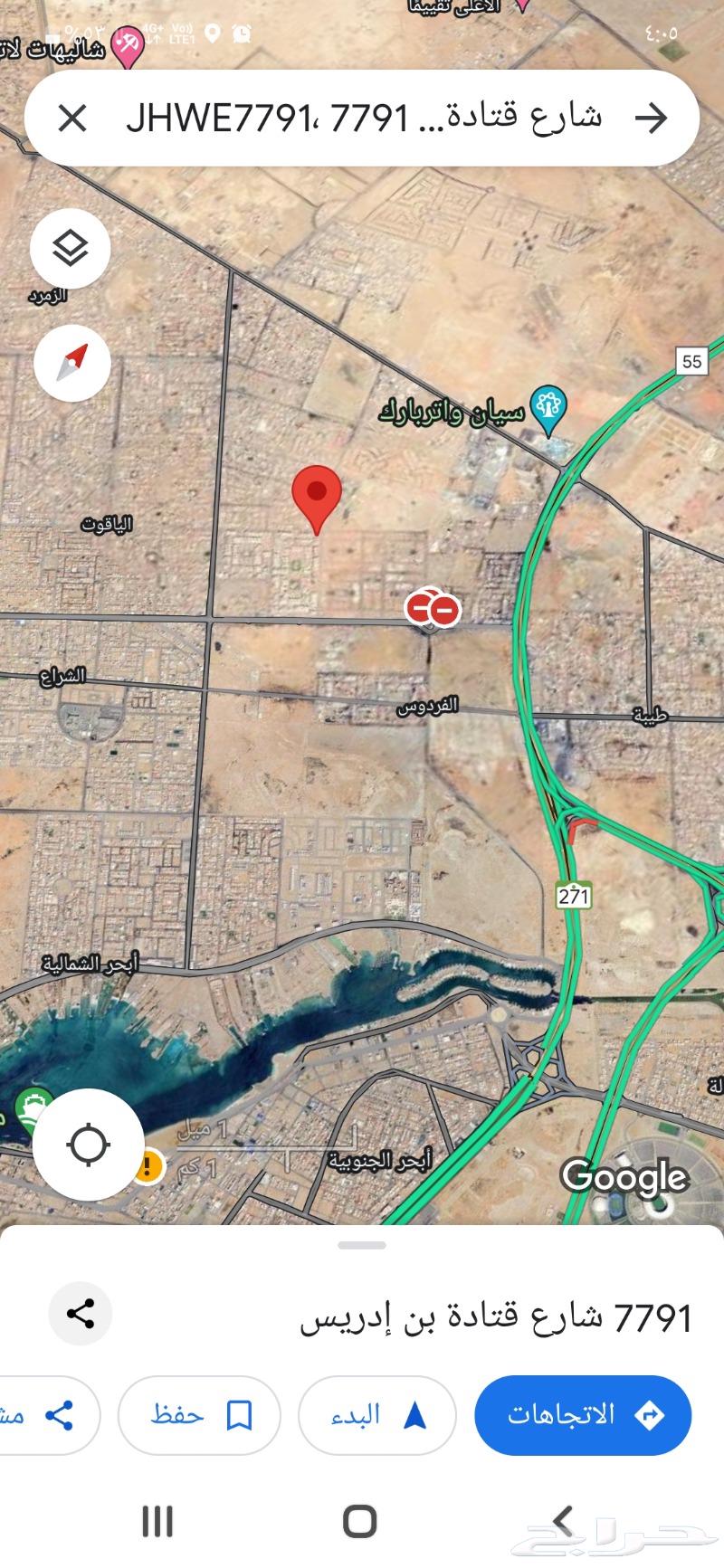Center map on my location
This screenshot has height=1568, width=724.
(89, 1145)
